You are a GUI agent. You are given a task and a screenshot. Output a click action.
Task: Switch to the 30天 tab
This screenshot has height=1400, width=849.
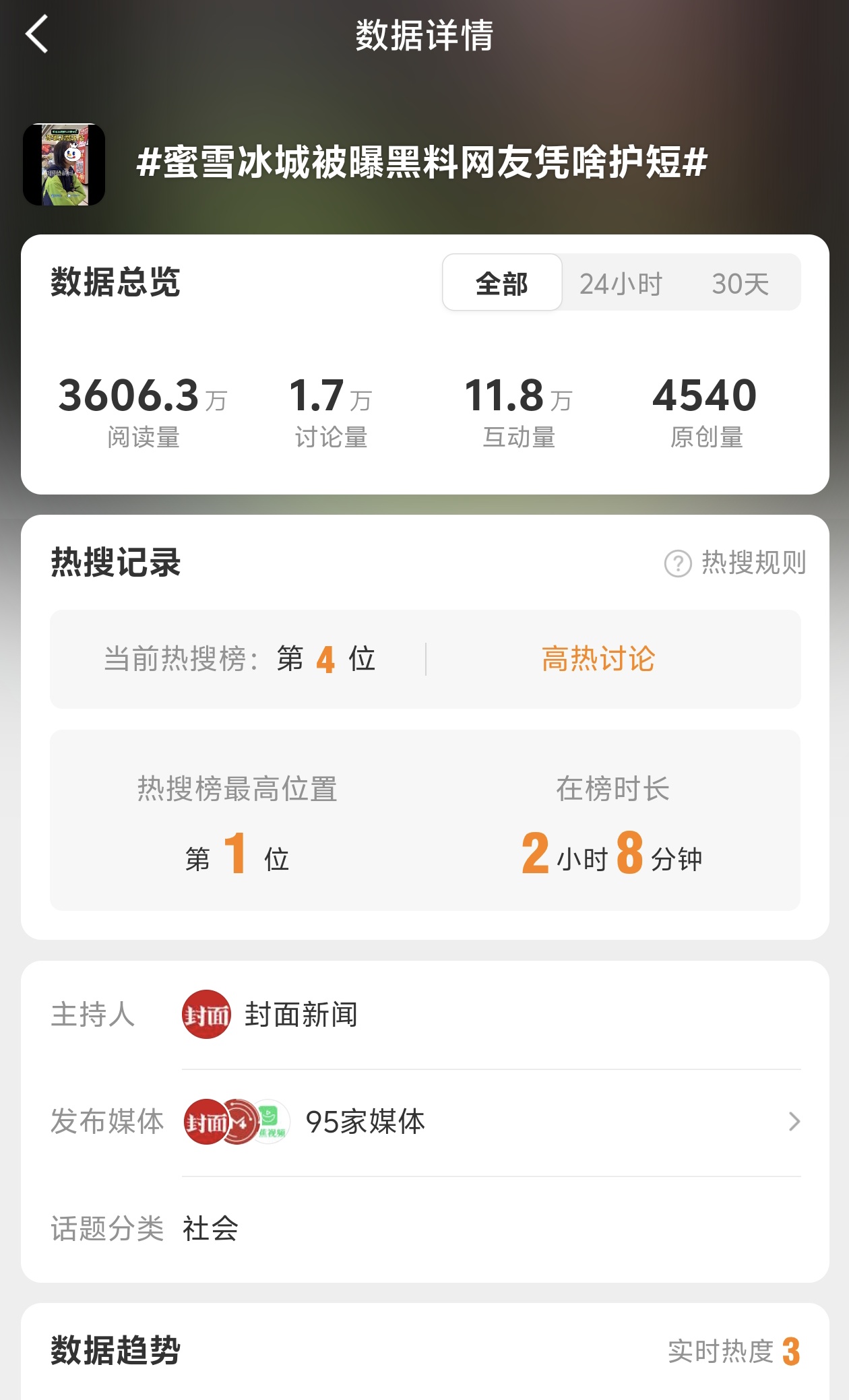[x=741, y=284]
